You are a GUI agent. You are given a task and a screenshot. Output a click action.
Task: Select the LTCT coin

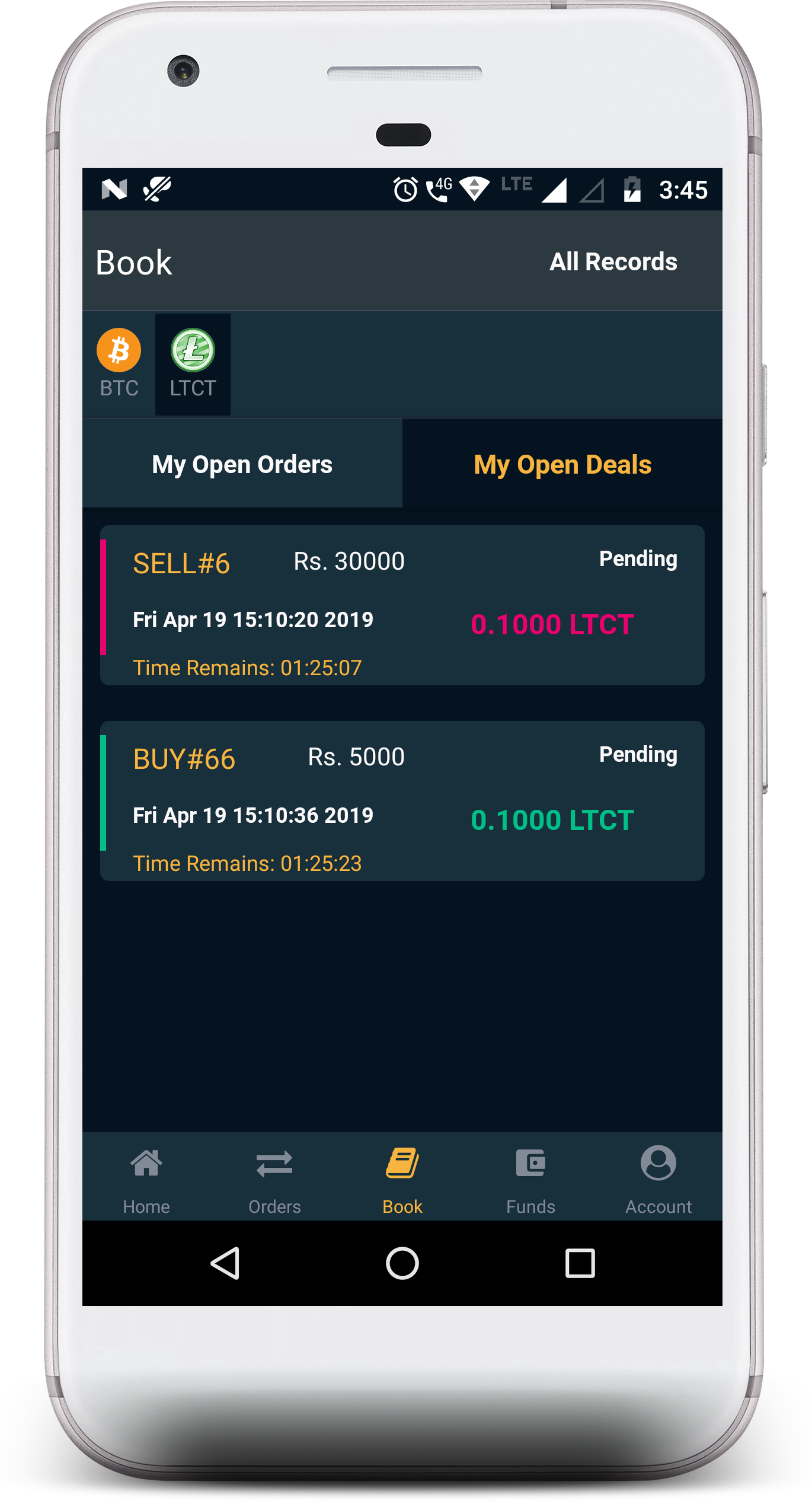[193, 363]
